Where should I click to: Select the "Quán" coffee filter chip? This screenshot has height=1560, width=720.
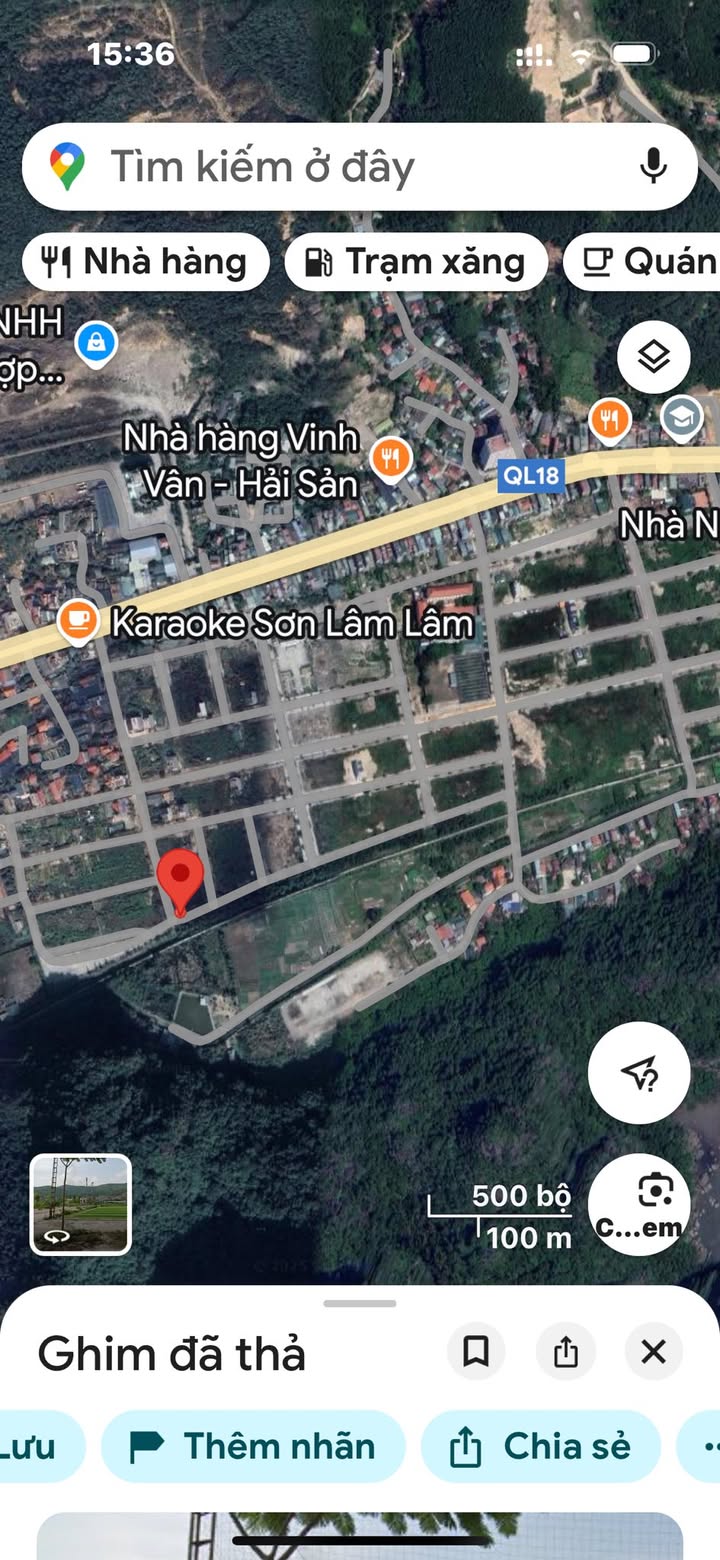[x=645, y=262]
